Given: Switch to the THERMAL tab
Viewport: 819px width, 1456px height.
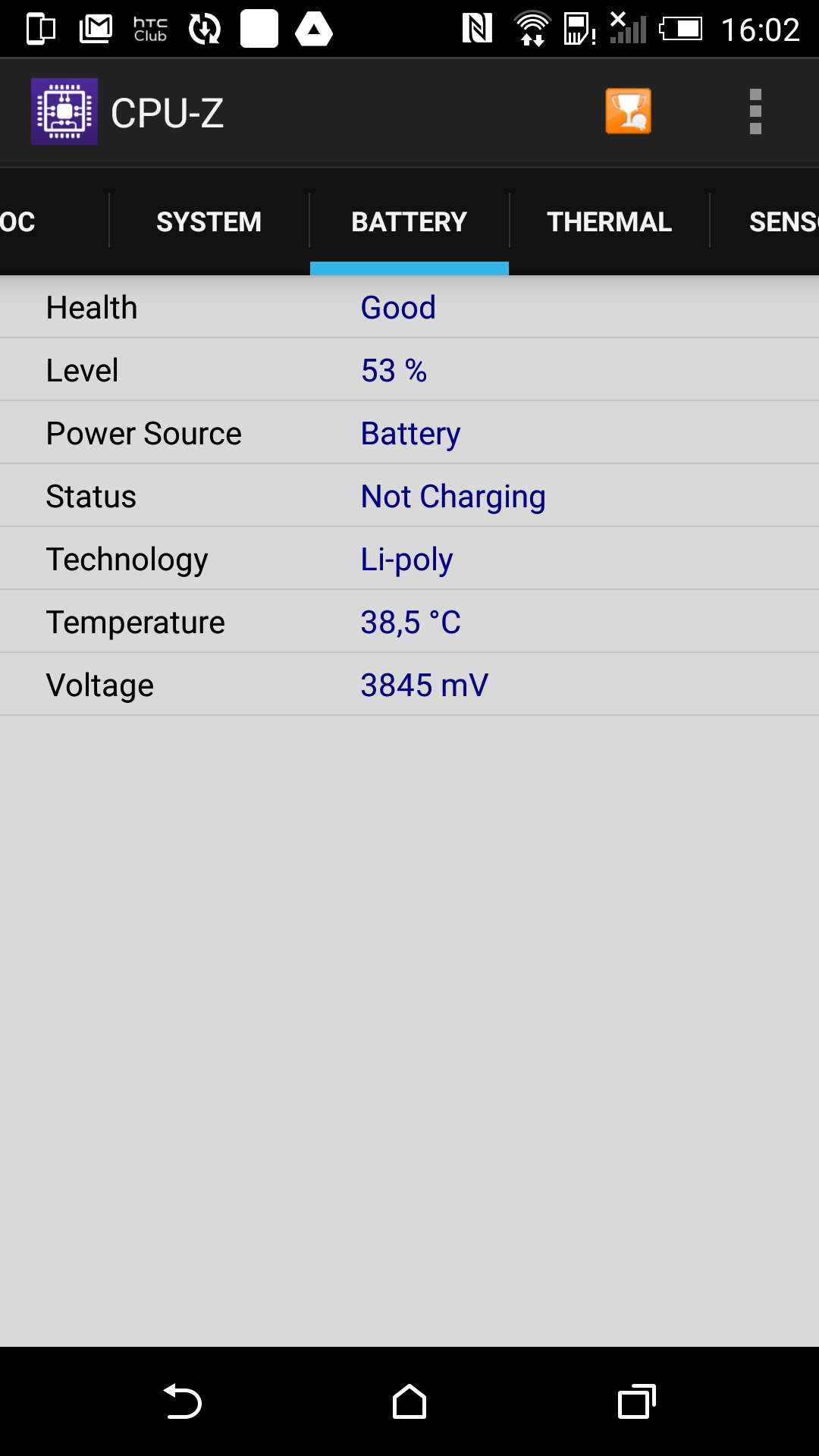Looking at the screenshot, I should (610, 221).
